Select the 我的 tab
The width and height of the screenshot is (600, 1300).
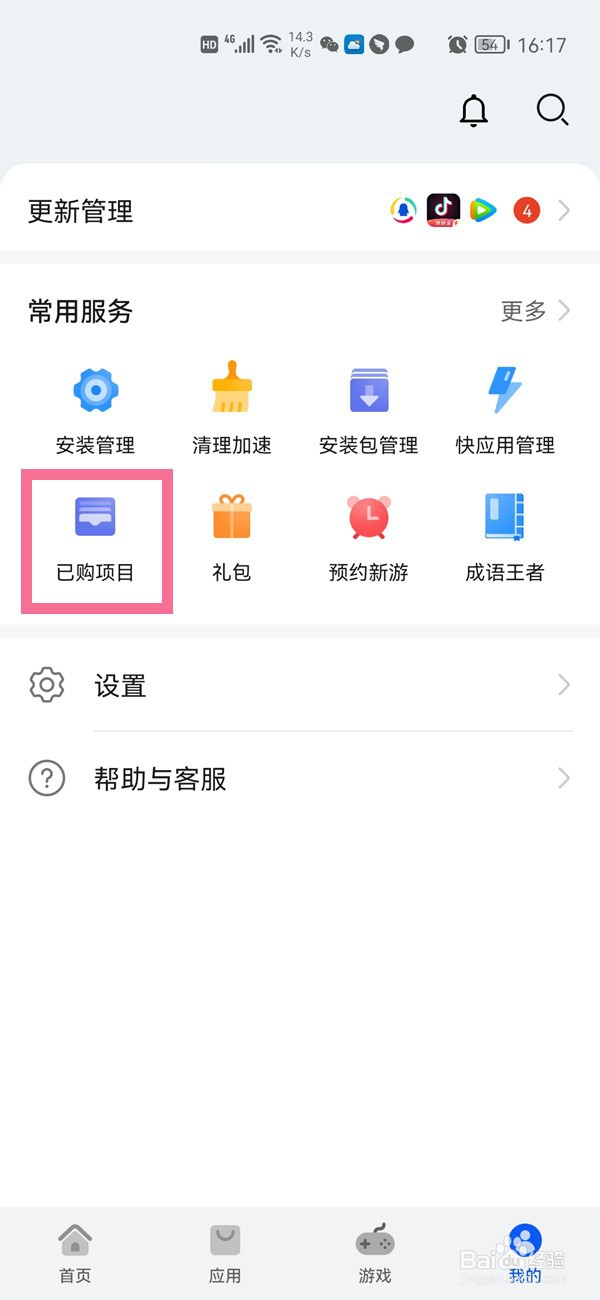525,1254
